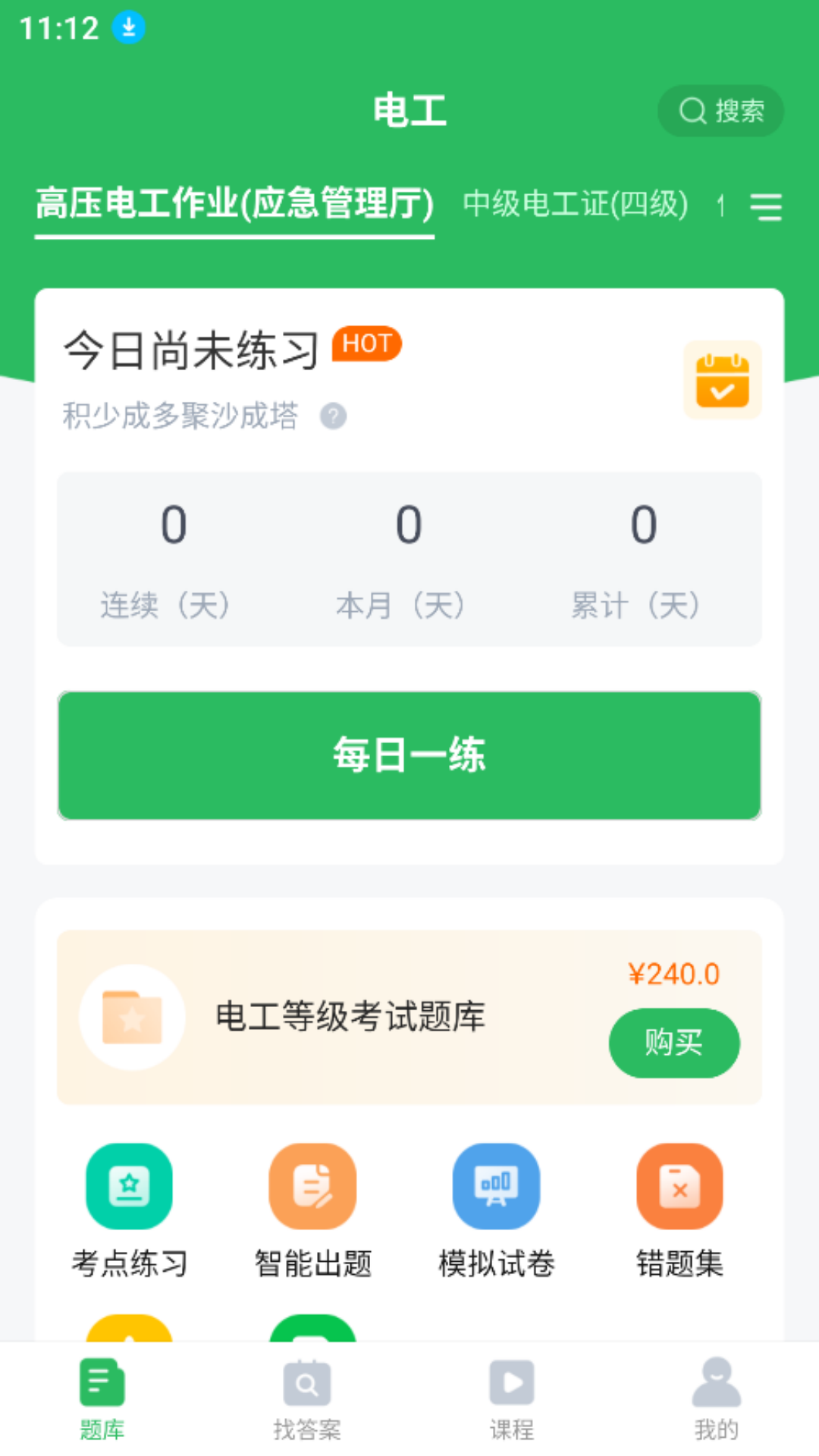Viewport: 819px width, 1456px height.
Task: Select the 高压电工作业(应急管理厅) tab
Action: point(234,203)
